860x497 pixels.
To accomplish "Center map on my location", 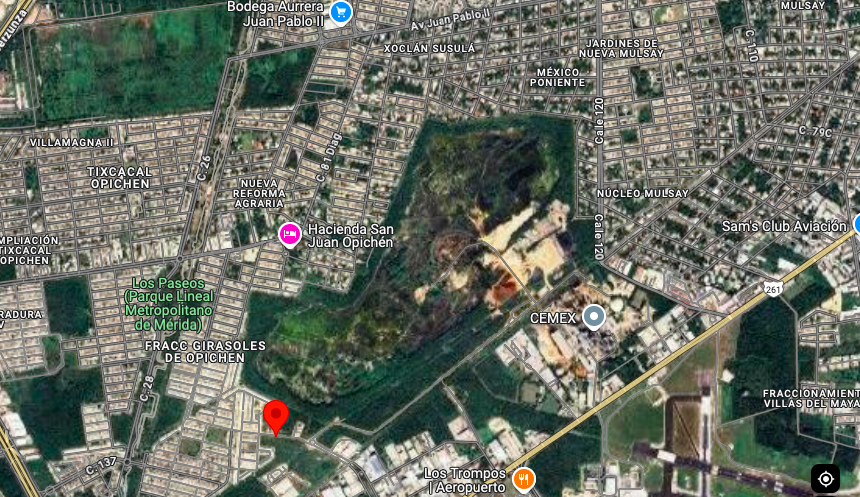I will coord(826,478).
